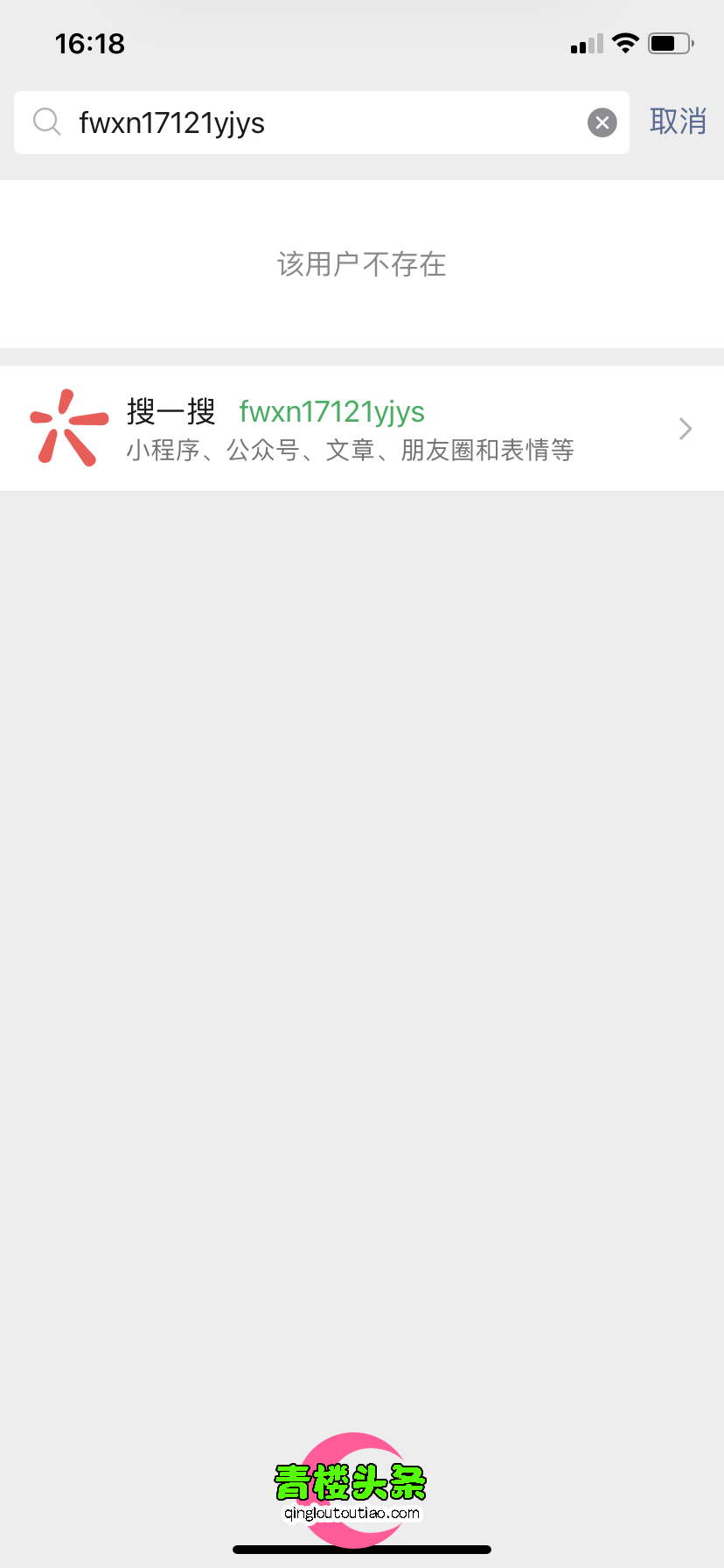Tap the search field containing fwxn17121yjys
724x1568 pixels.
tap(315, 122)
